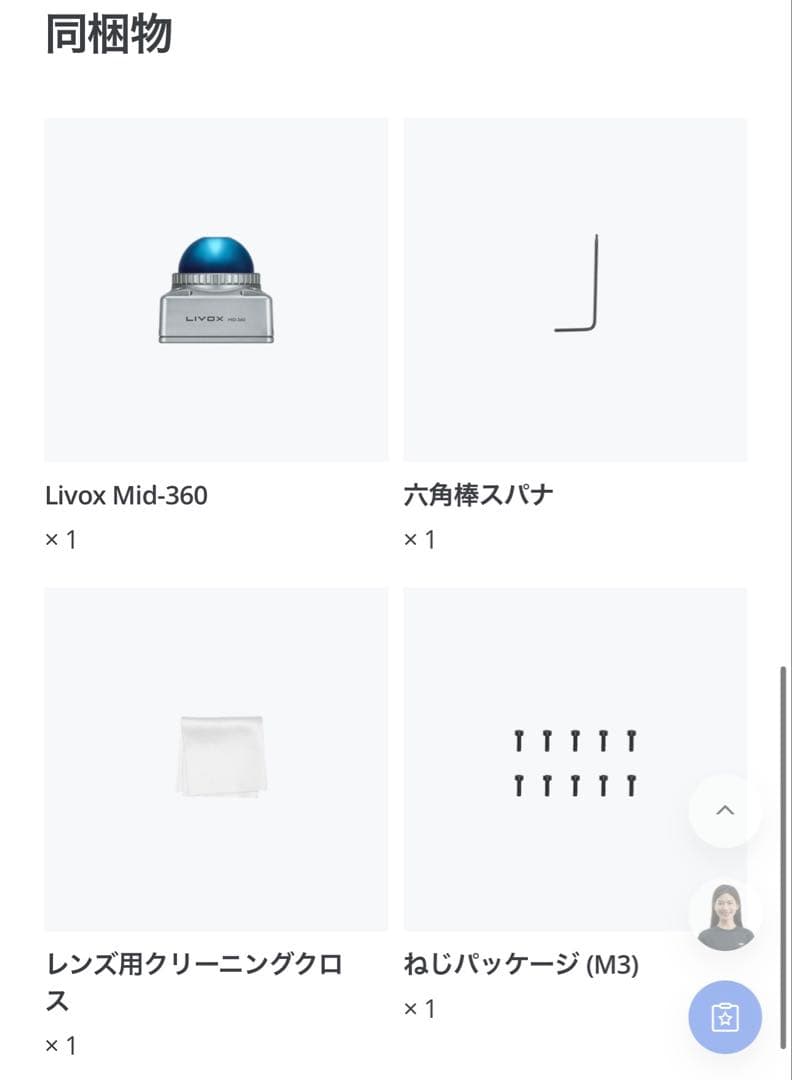Open the blue clipboard star floating button
This screenshot has height=1080, width=792.
(725, 1017)
